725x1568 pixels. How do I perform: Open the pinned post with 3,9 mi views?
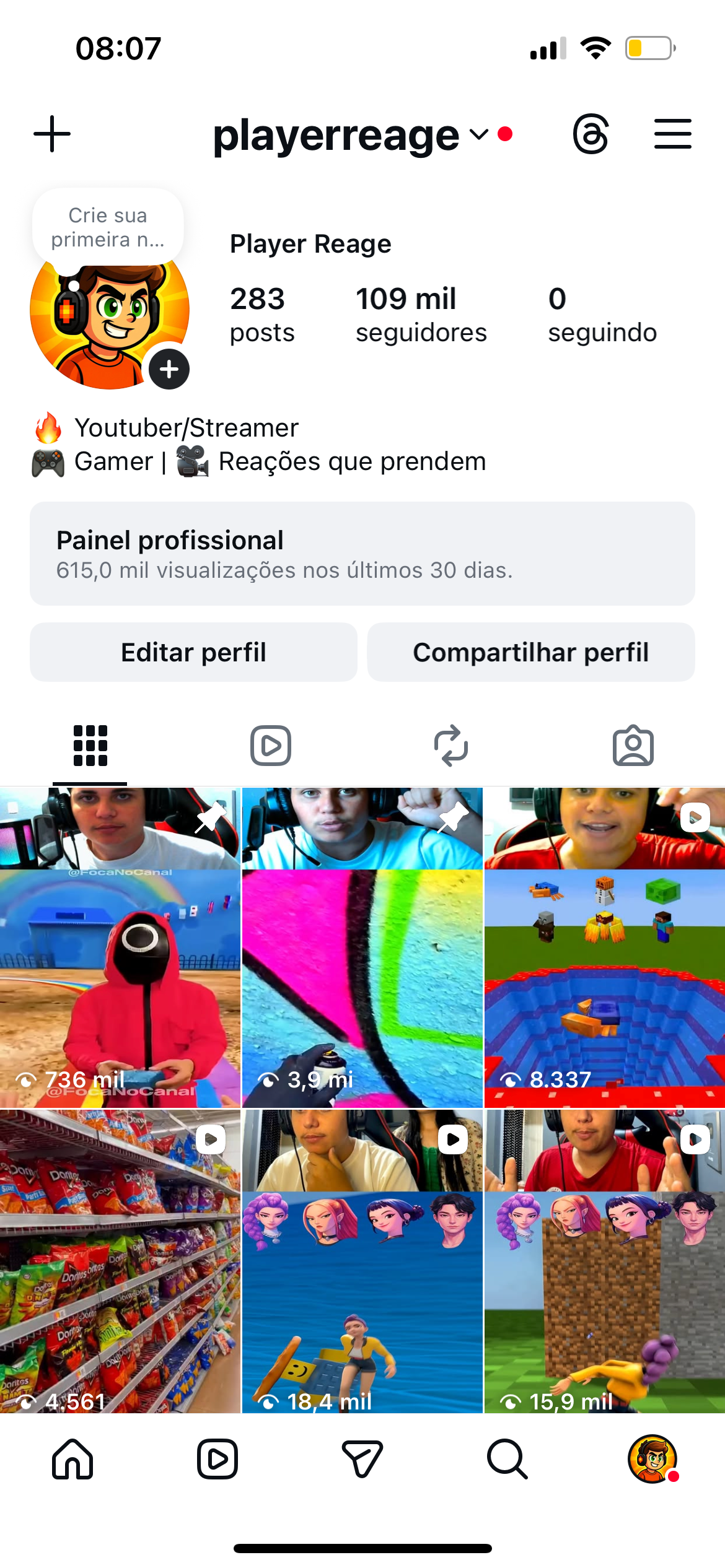[x=362, y=947]
